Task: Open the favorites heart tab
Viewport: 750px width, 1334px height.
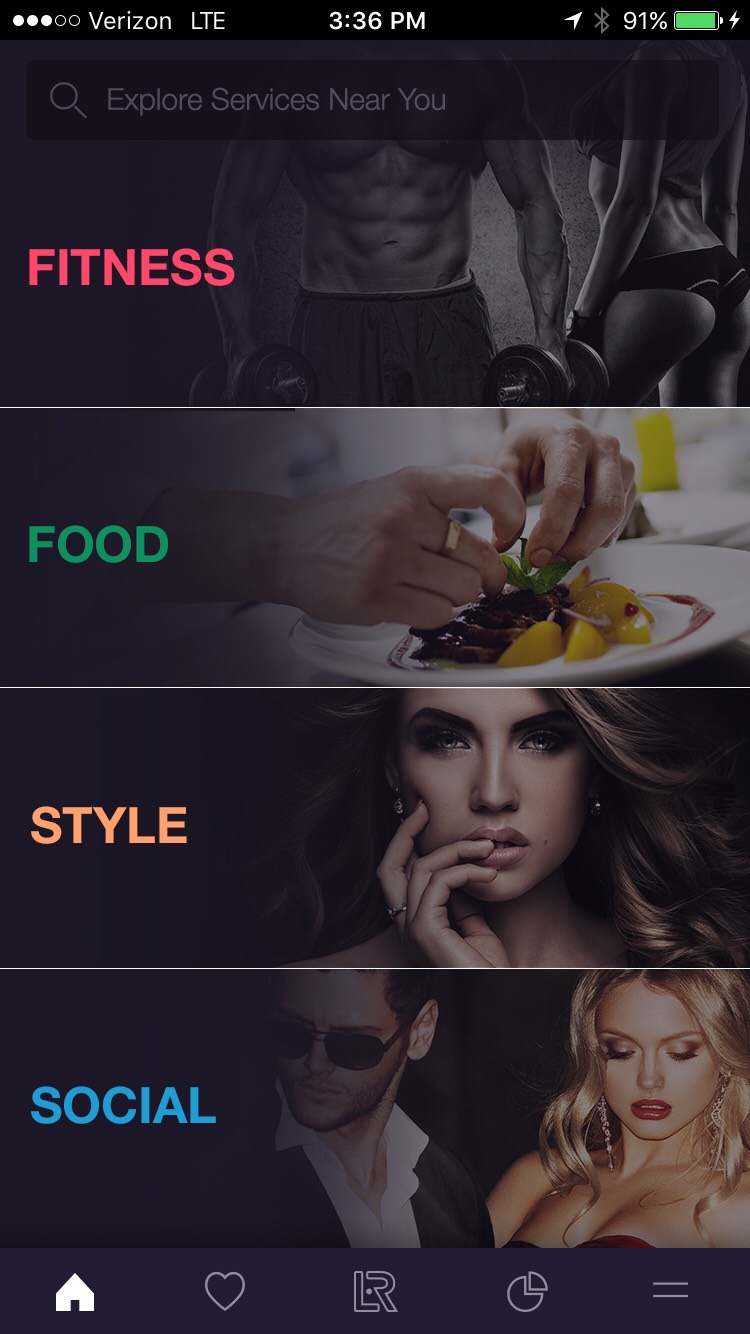Action: (x=225, y=1292)
